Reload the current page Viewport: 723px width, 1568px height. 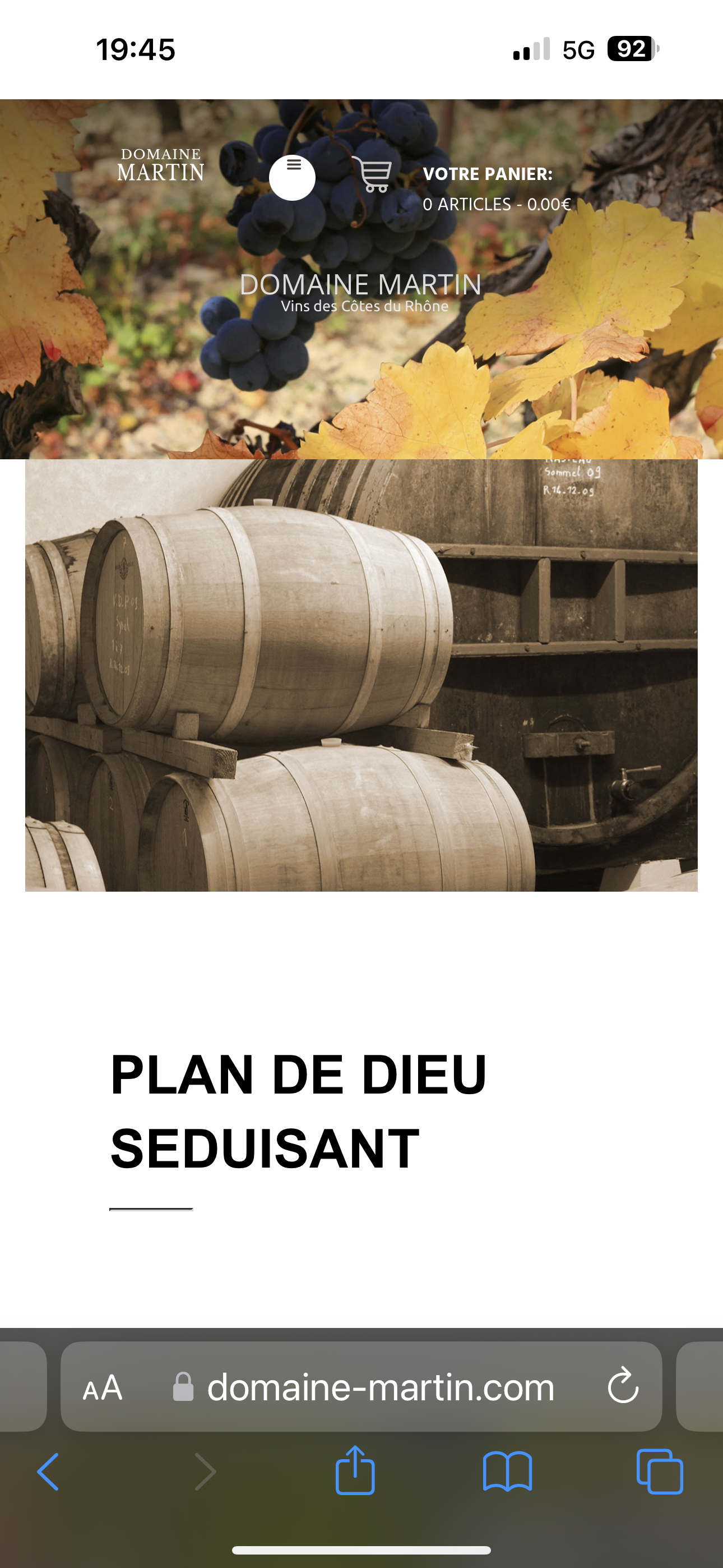tap(623, 1387)
